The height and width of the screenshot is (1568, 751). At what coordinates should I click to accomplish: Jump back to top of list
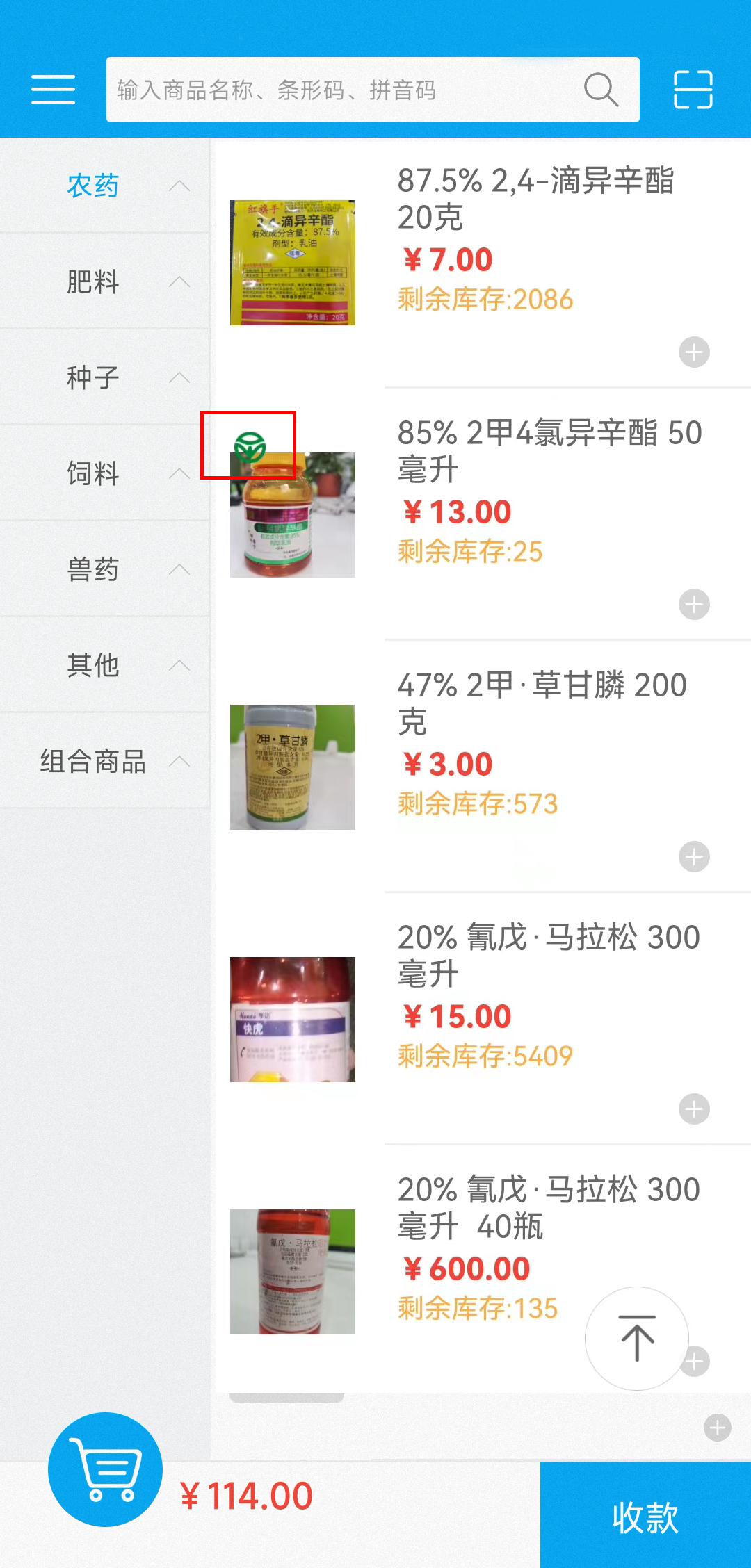[x=637, y=1339]
